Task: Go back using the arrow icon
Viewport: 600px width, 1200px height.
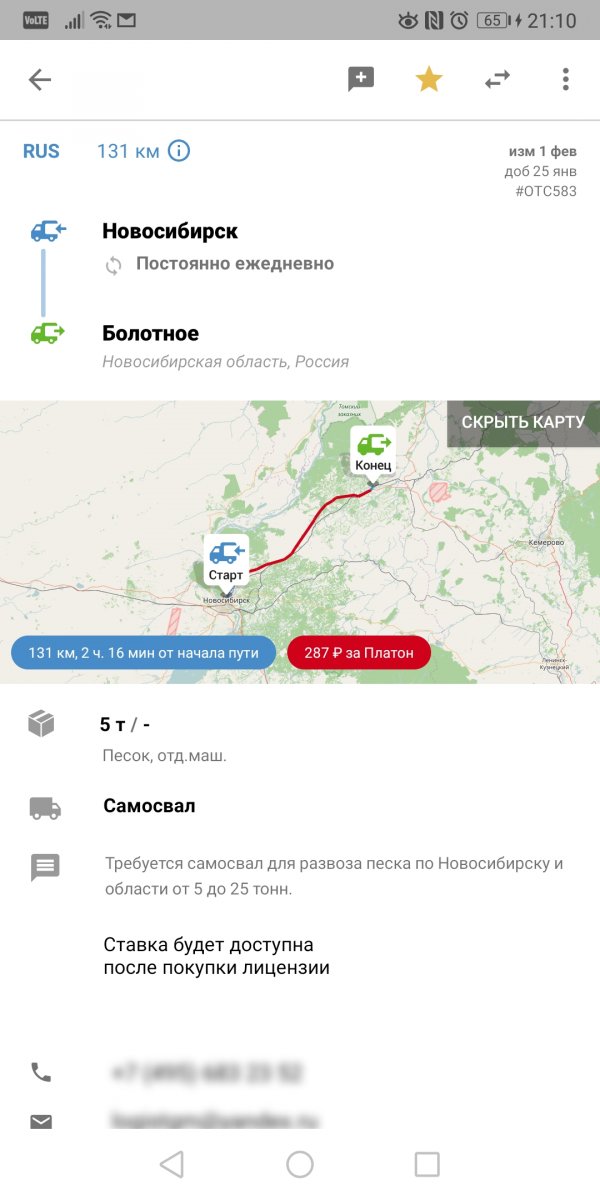Action: (40, 80)
